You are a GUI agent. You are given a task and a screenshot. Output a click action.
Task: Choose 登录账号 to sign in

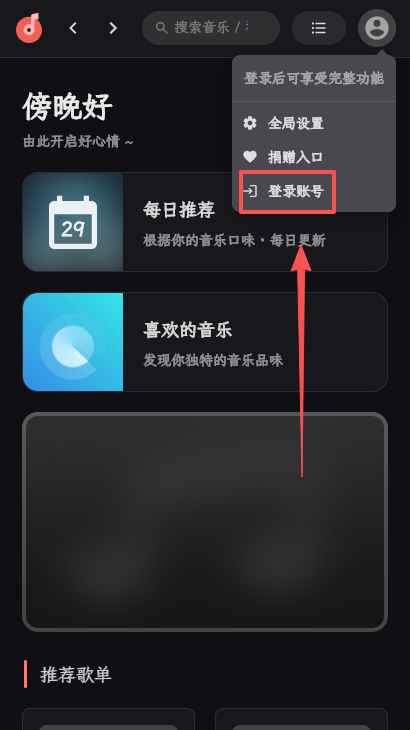pyautogui.click(x=287, y=191)
